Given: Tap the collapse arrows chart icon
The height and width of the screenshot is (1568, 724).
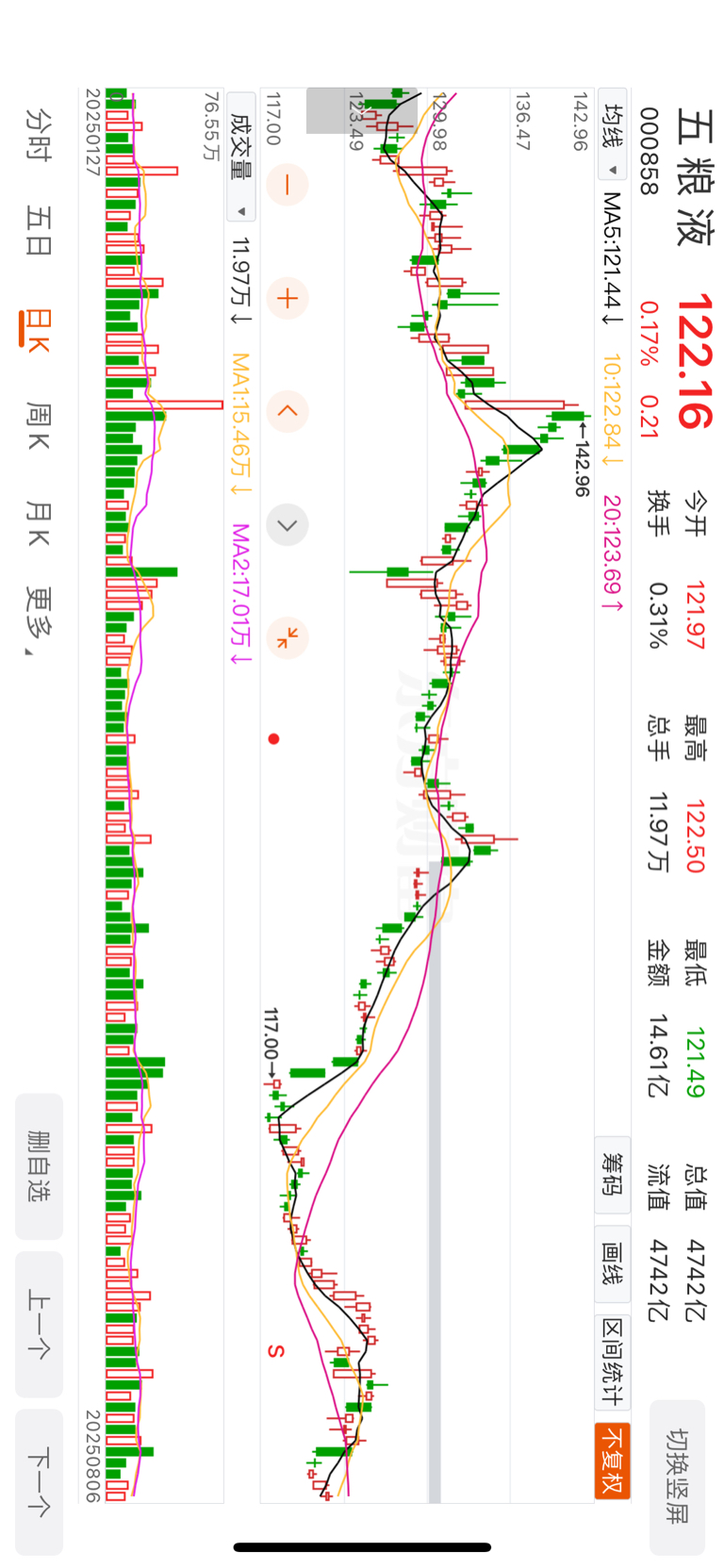Looking at the screenshot, I should pyautogui.click(x=288, y=638).
